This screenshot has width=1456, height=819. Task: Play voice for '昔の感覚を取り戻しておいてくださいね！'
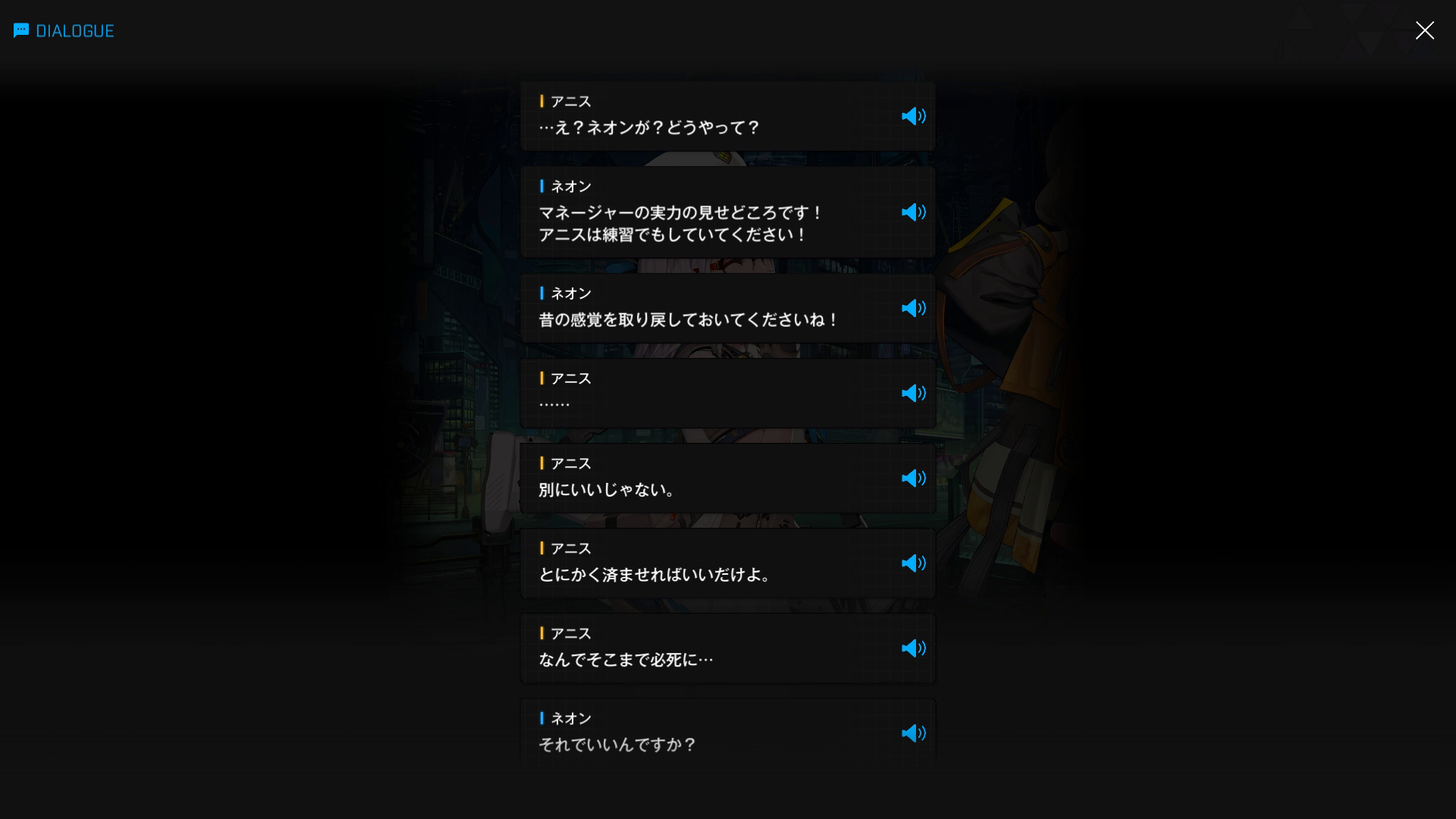coord(913,308)
